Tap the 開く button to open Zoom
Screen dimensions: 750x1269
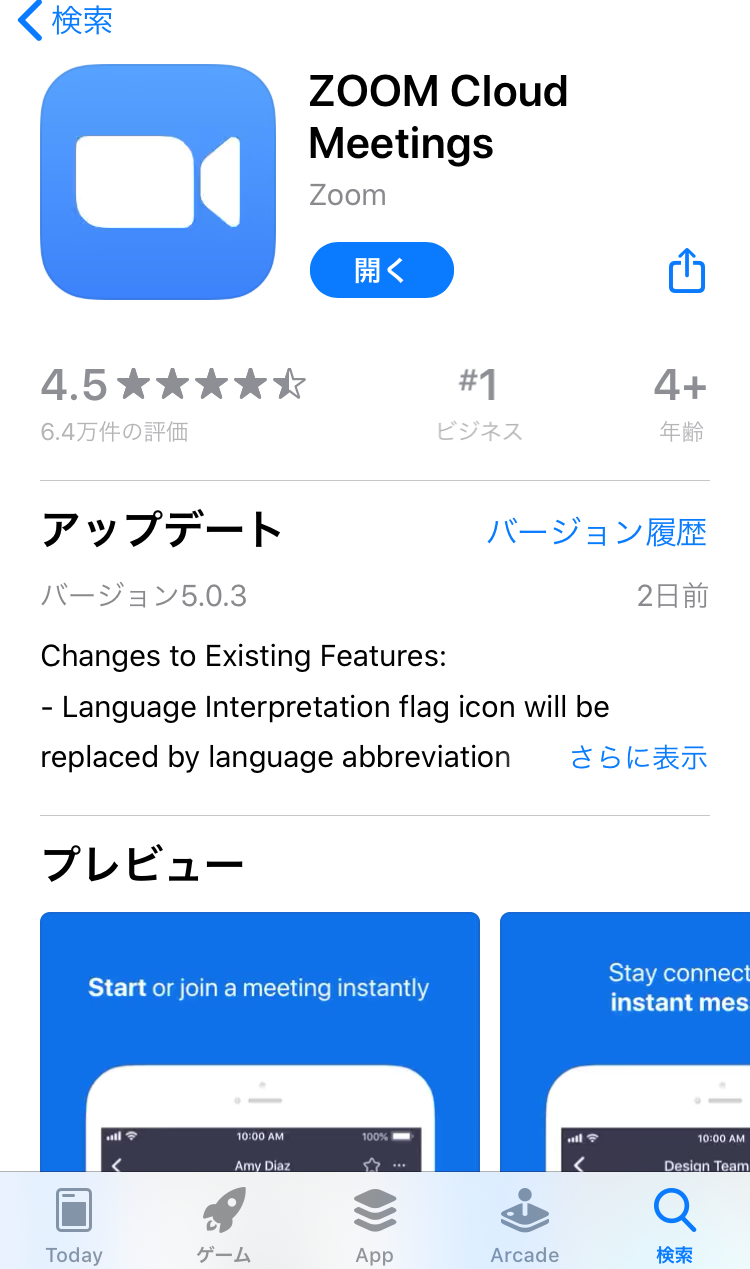pos(382,270)
